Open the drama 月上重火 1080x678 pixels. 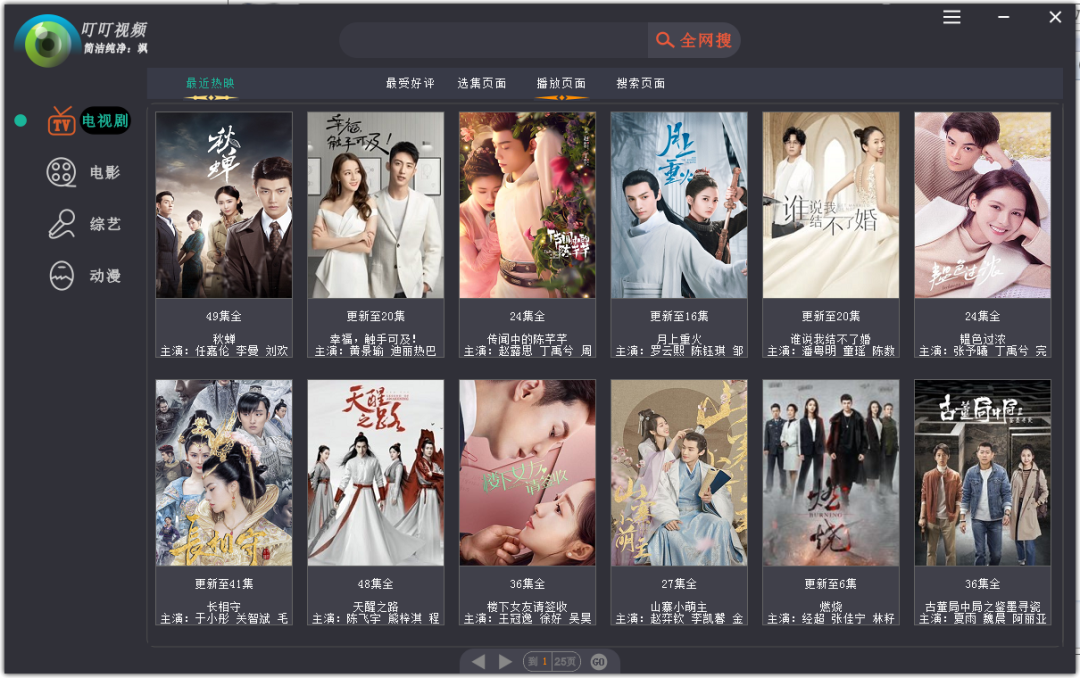pos(679,205)
